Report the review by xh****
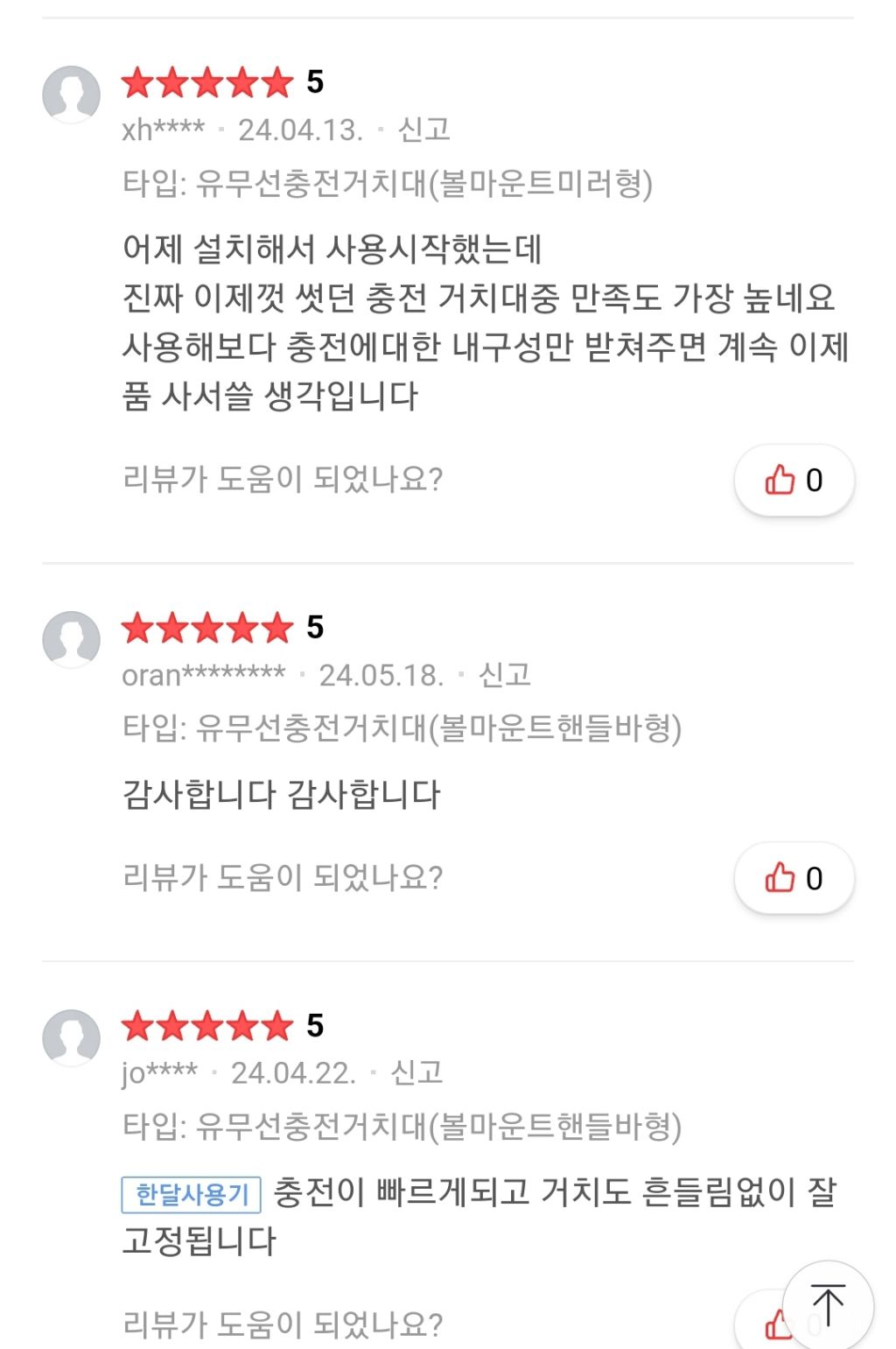The image size is (896, 1349). [423, 130]
